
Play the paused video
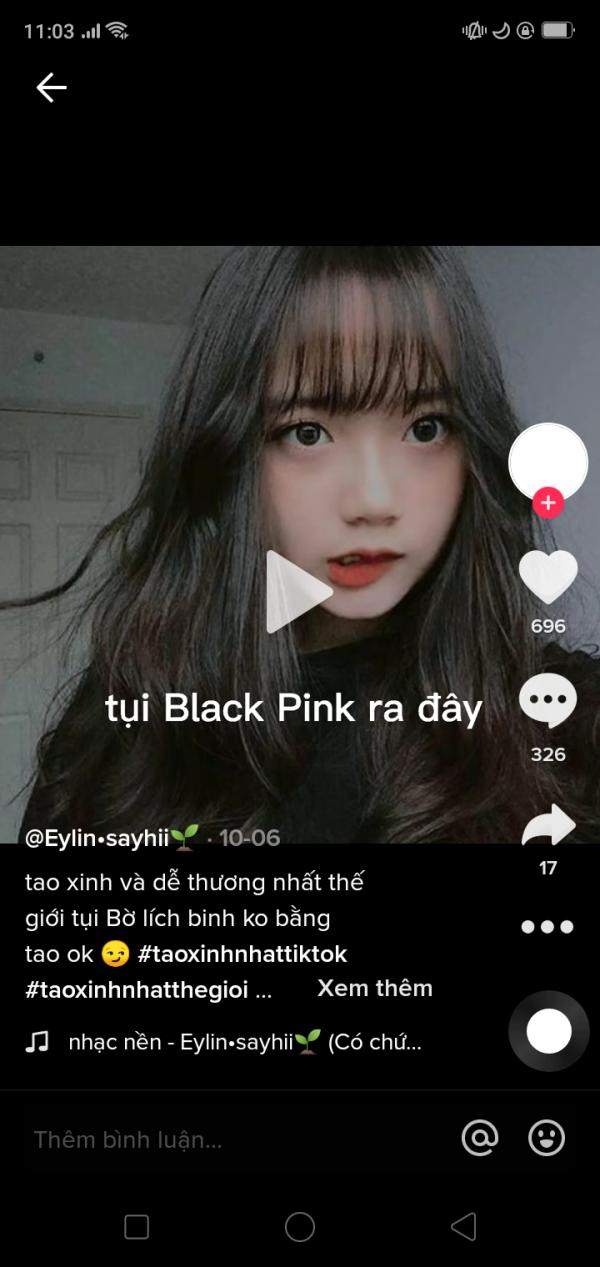click(x=298, y=591)
